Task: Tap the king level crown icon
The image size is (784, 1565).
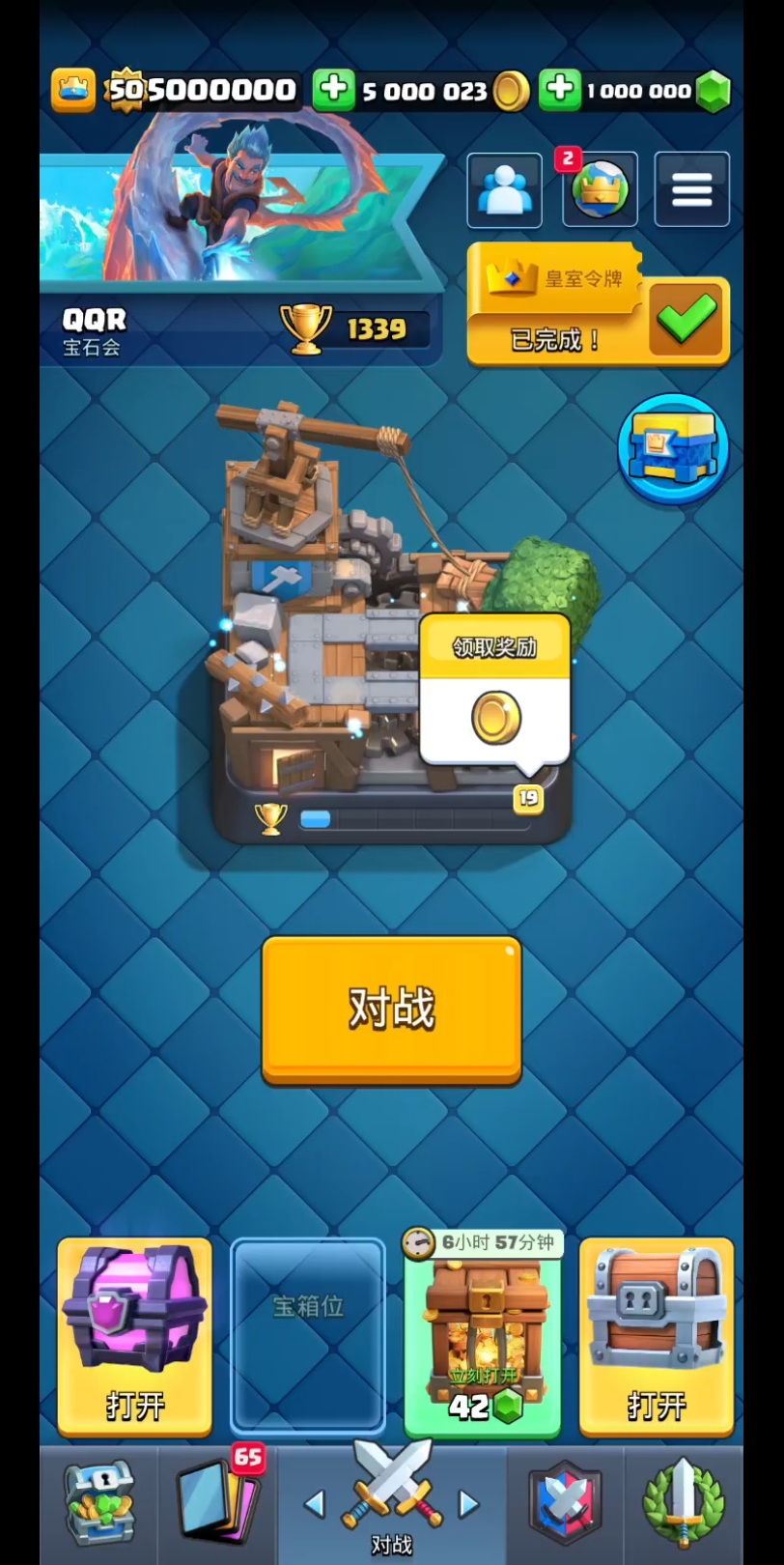Action: [x=73, y=91]
